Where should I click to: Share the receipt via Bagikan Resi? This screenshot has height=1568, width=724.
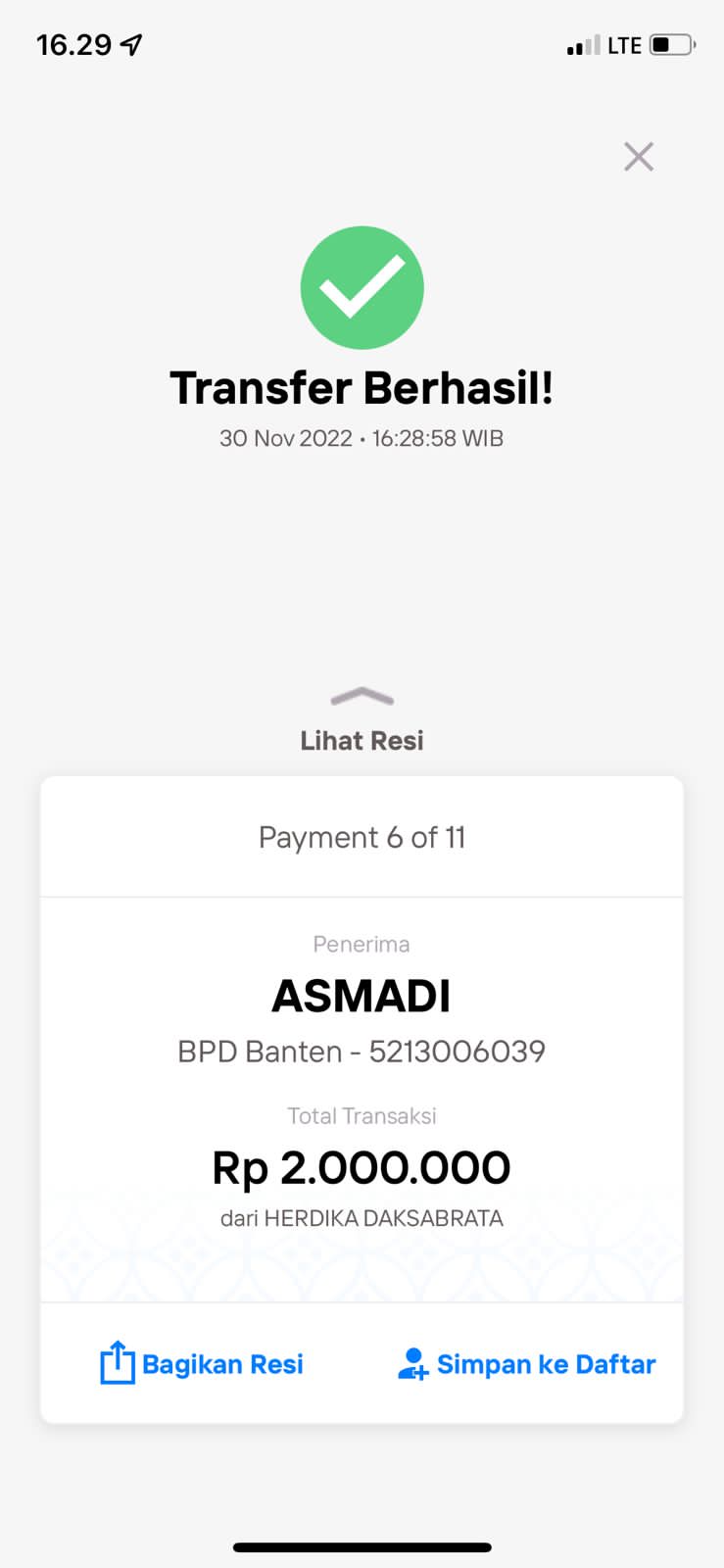pos(202,1363)
